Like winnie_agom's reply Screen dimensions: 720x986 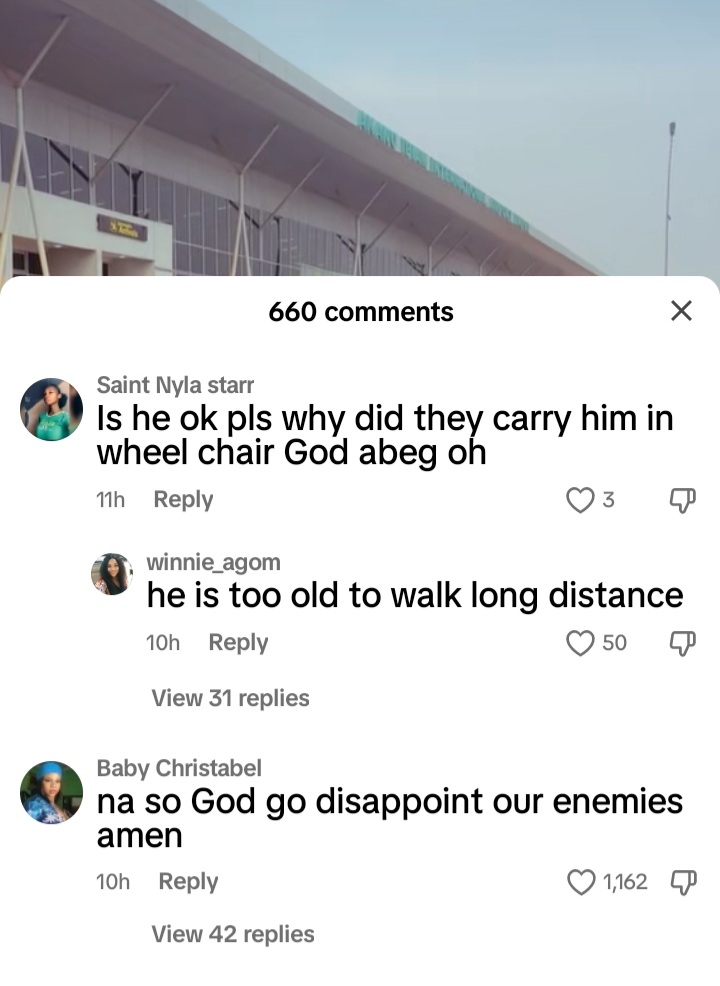[581, 643]
